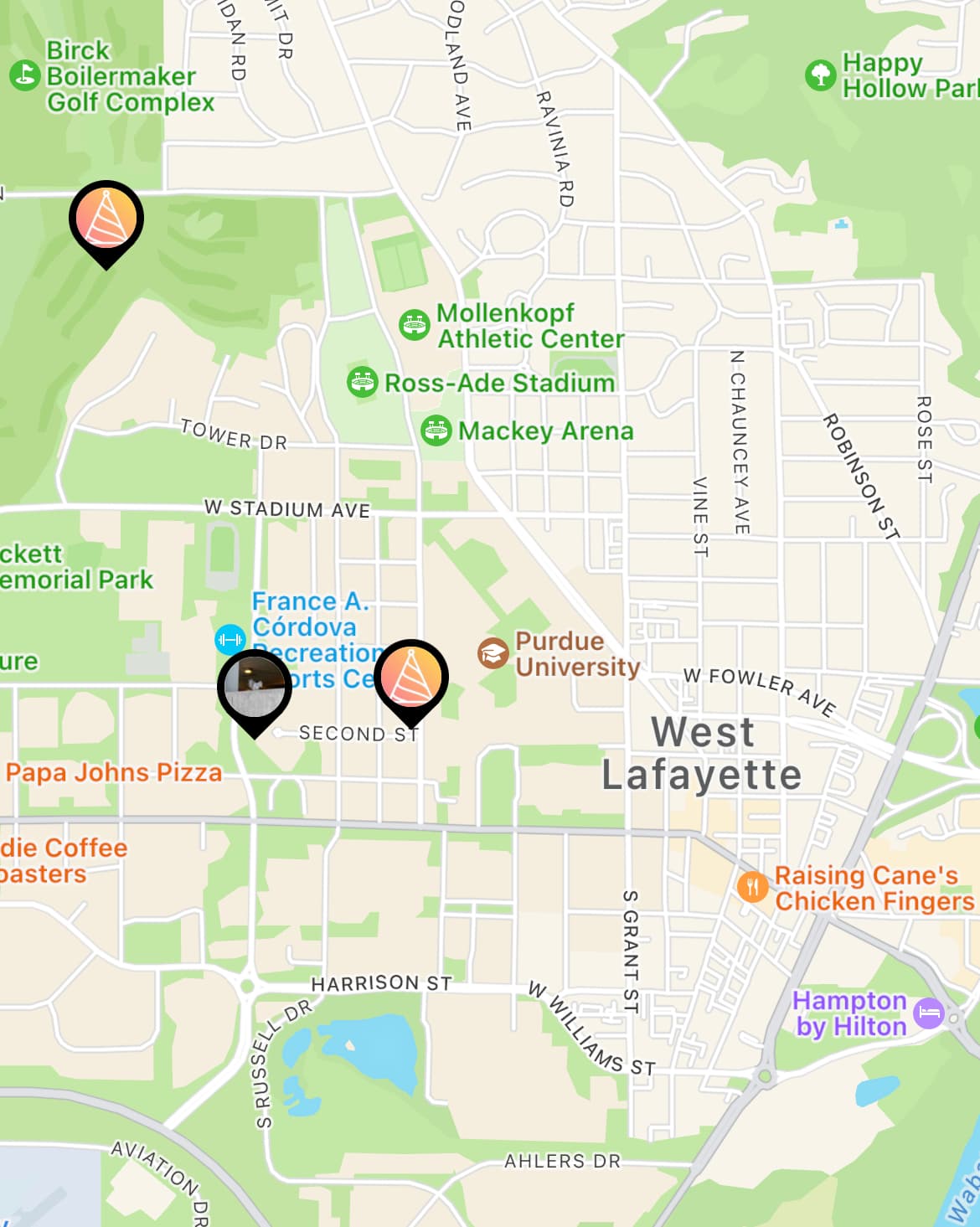View Raising Cane's Chicken Fingers marker
The width and height of the screenshot is (980, 1227).
(x=752, y=887)
